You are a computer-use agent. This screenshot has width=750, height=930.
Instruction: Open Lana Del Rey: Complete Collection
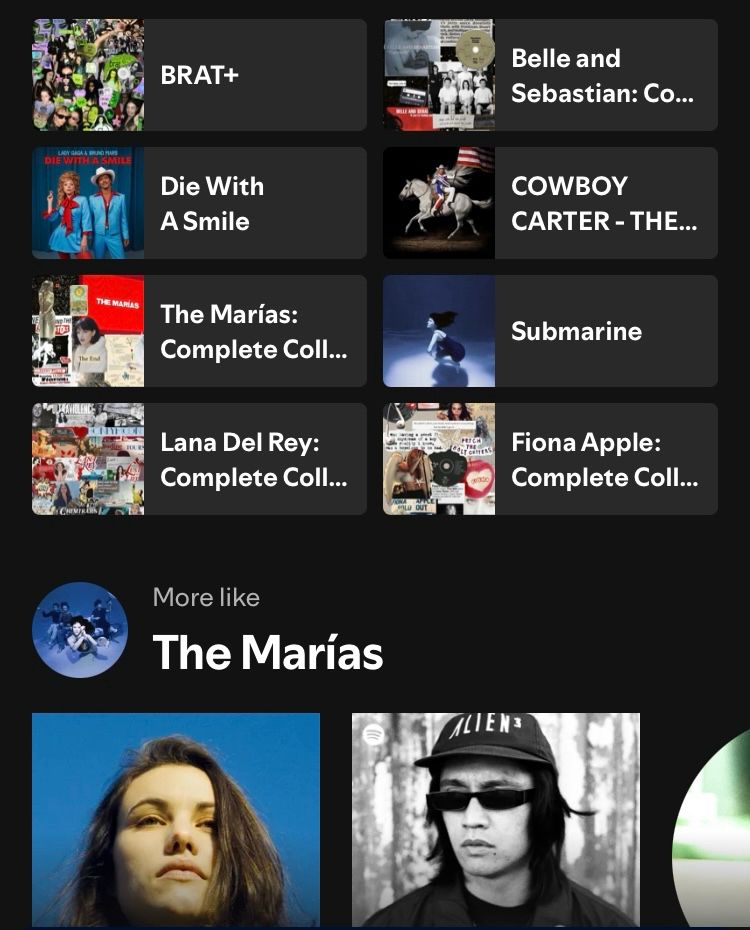(199, 459)
